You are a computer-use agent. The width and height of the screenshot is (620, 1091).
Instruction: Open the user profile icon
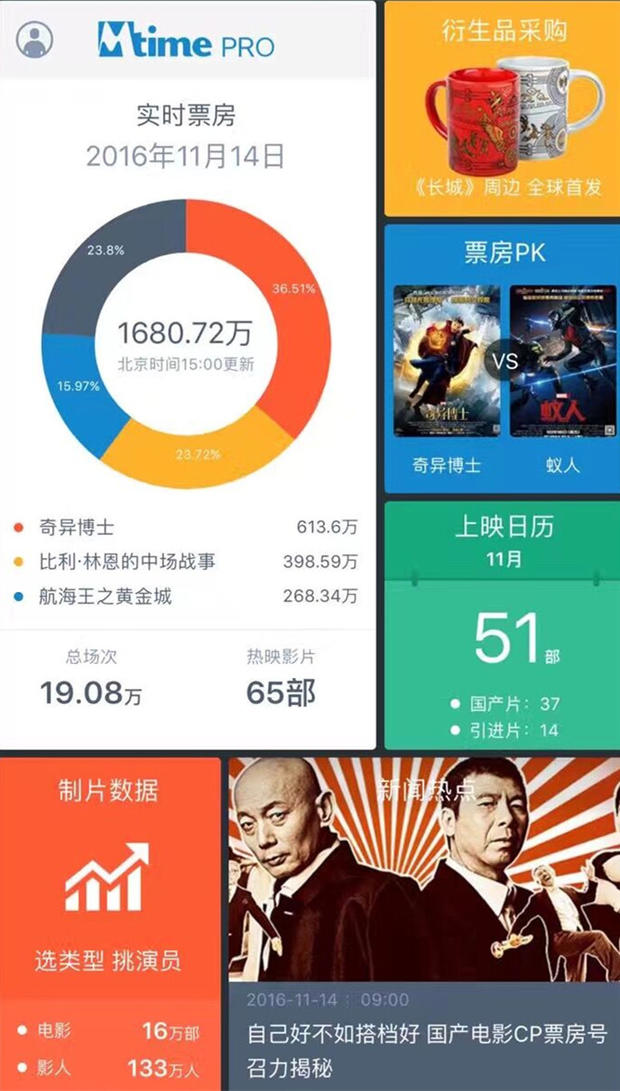[36, 41]
